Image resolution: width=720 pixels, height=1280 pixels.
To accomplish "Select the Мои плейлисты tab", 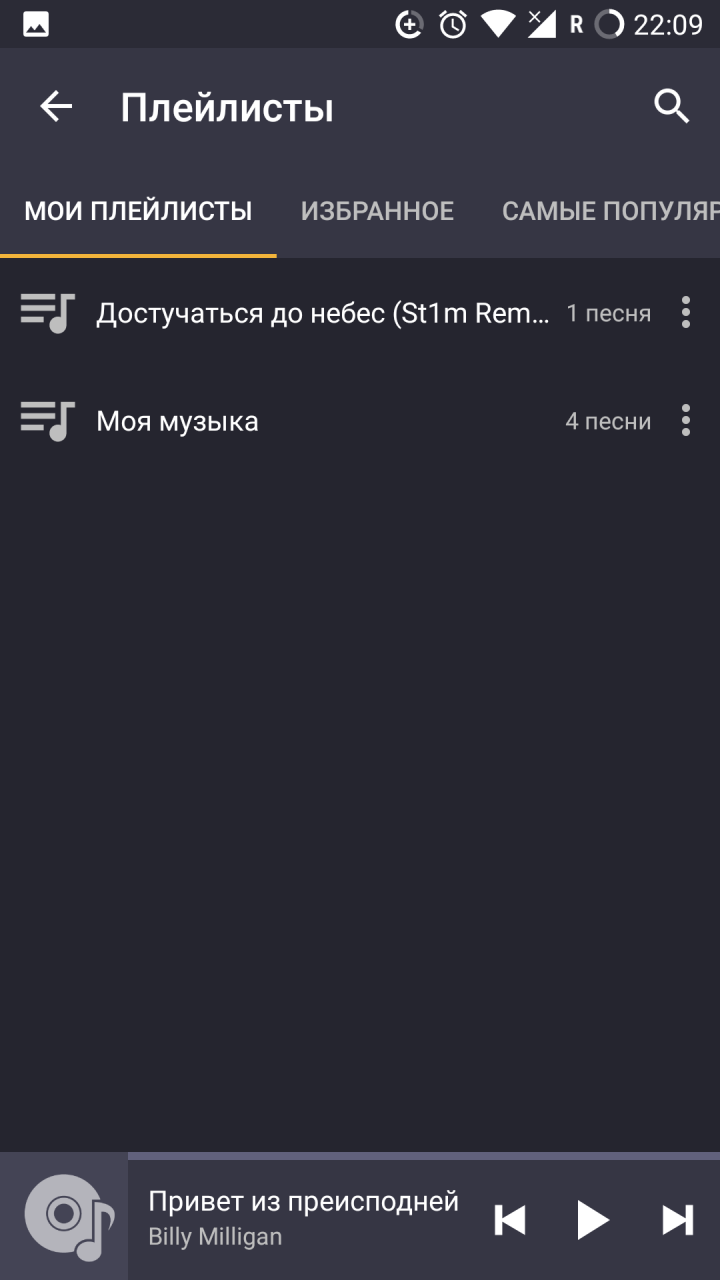I will 138,211.
